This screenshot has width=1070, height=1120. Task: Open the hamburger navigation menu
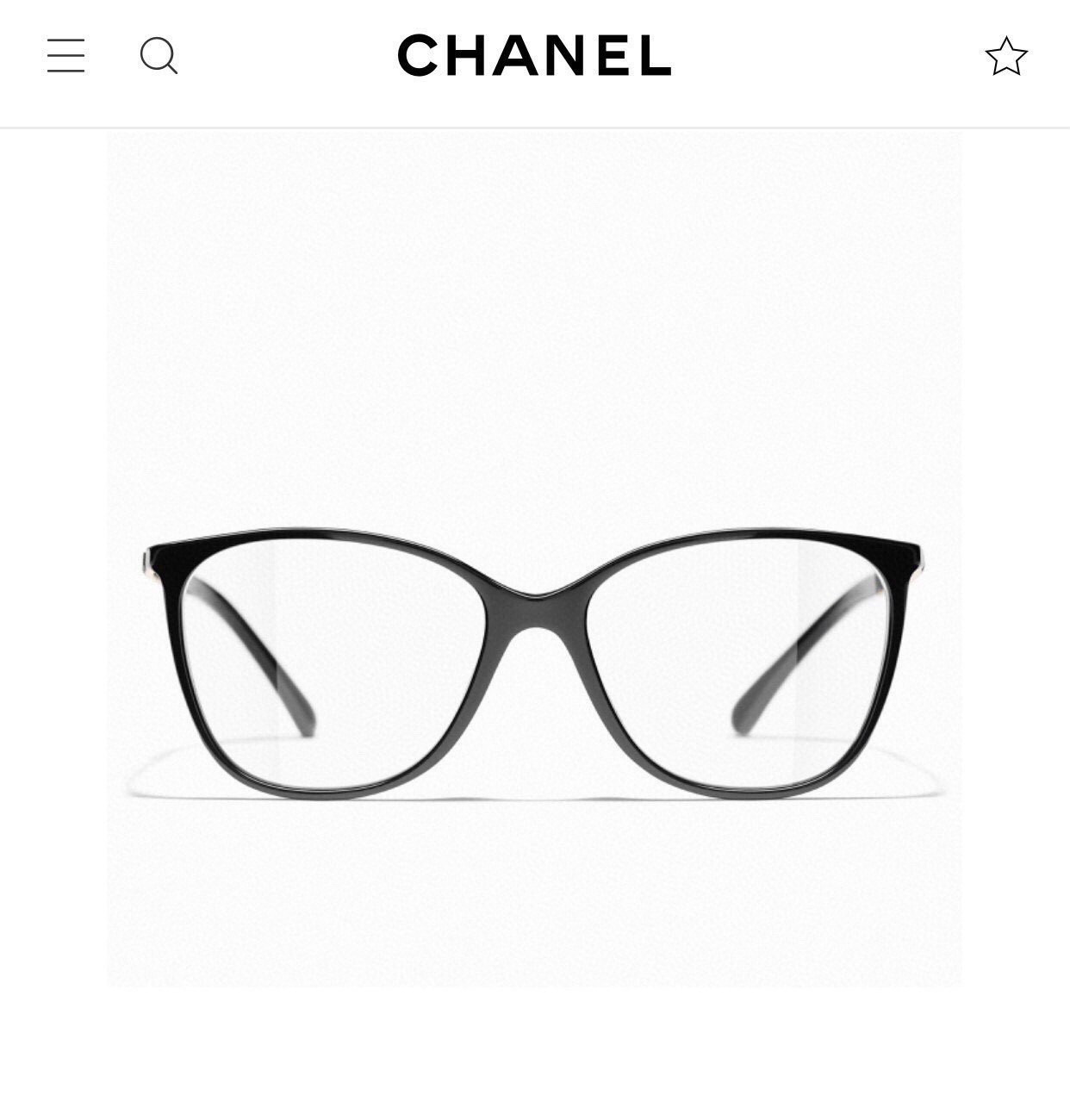pyautogui.click(x=65, y=56)
